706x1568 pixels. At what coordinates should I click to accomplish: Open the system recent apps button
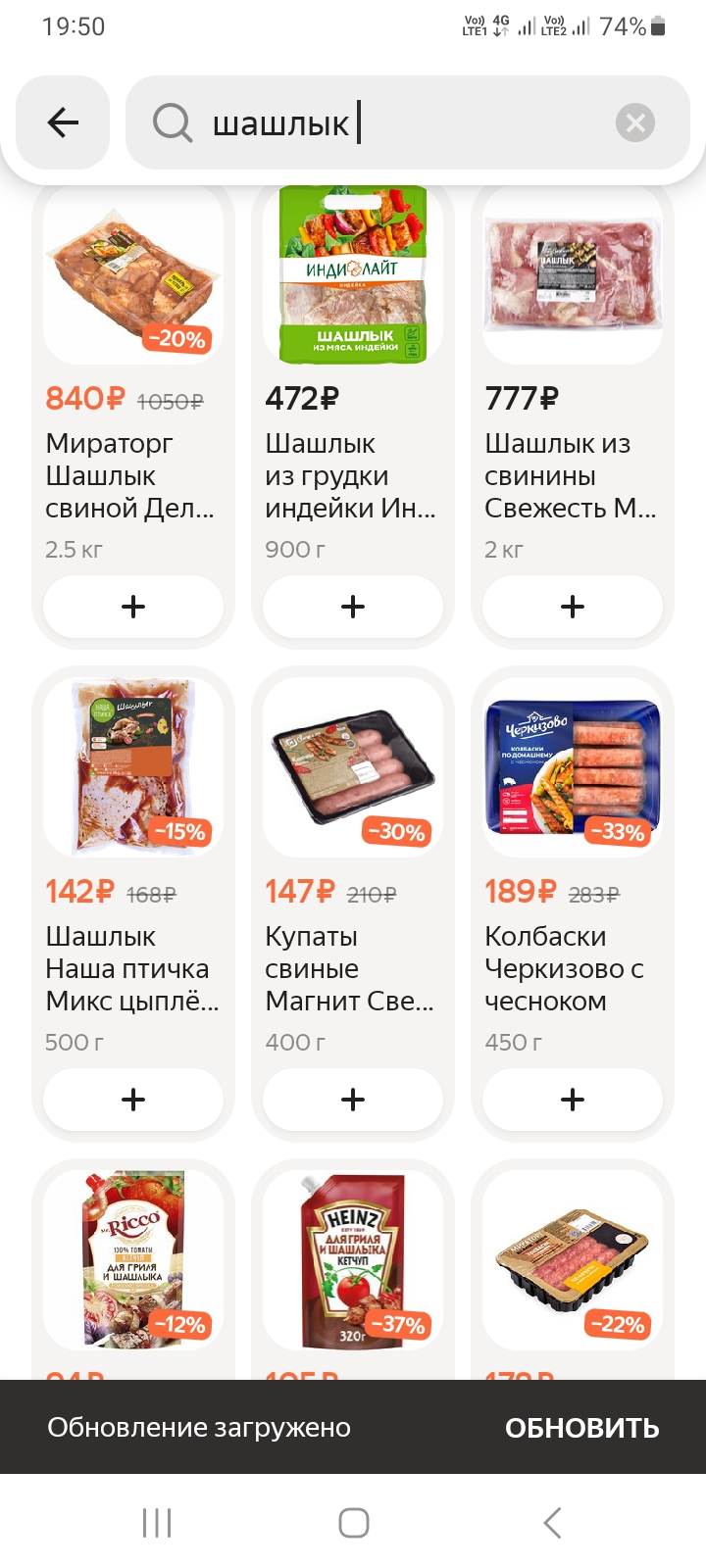click(x=157, y=1523)
